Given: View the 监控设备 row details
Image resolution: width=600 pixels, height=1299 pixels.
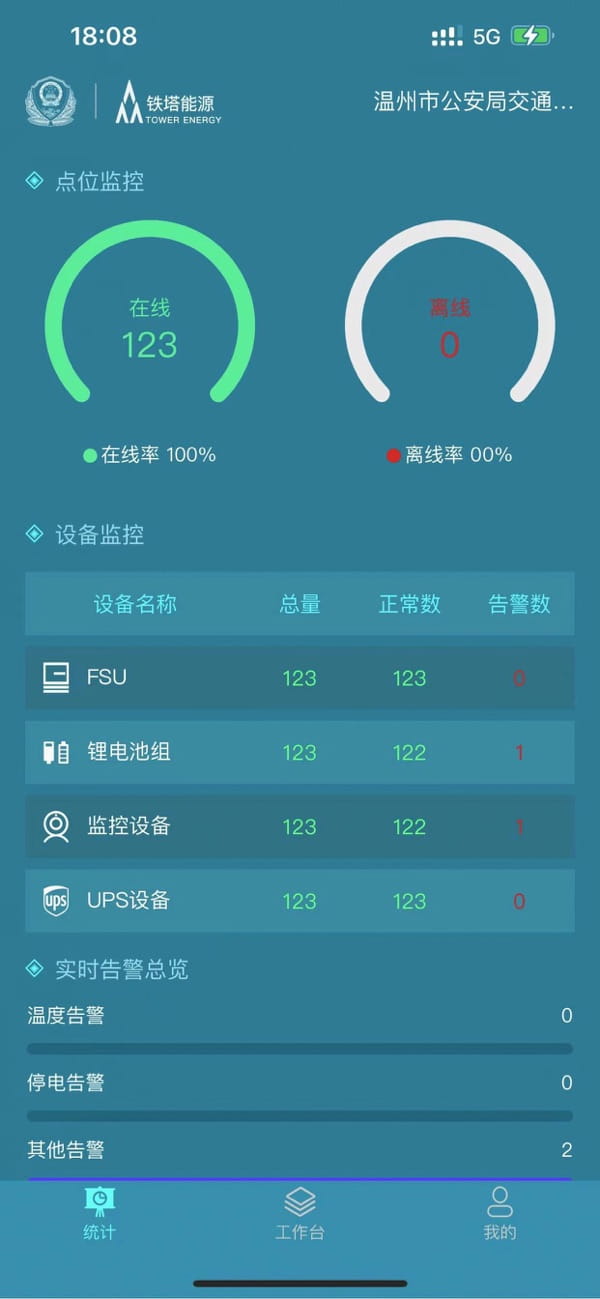Looking at the screenshot, I should tap(299, 827).
